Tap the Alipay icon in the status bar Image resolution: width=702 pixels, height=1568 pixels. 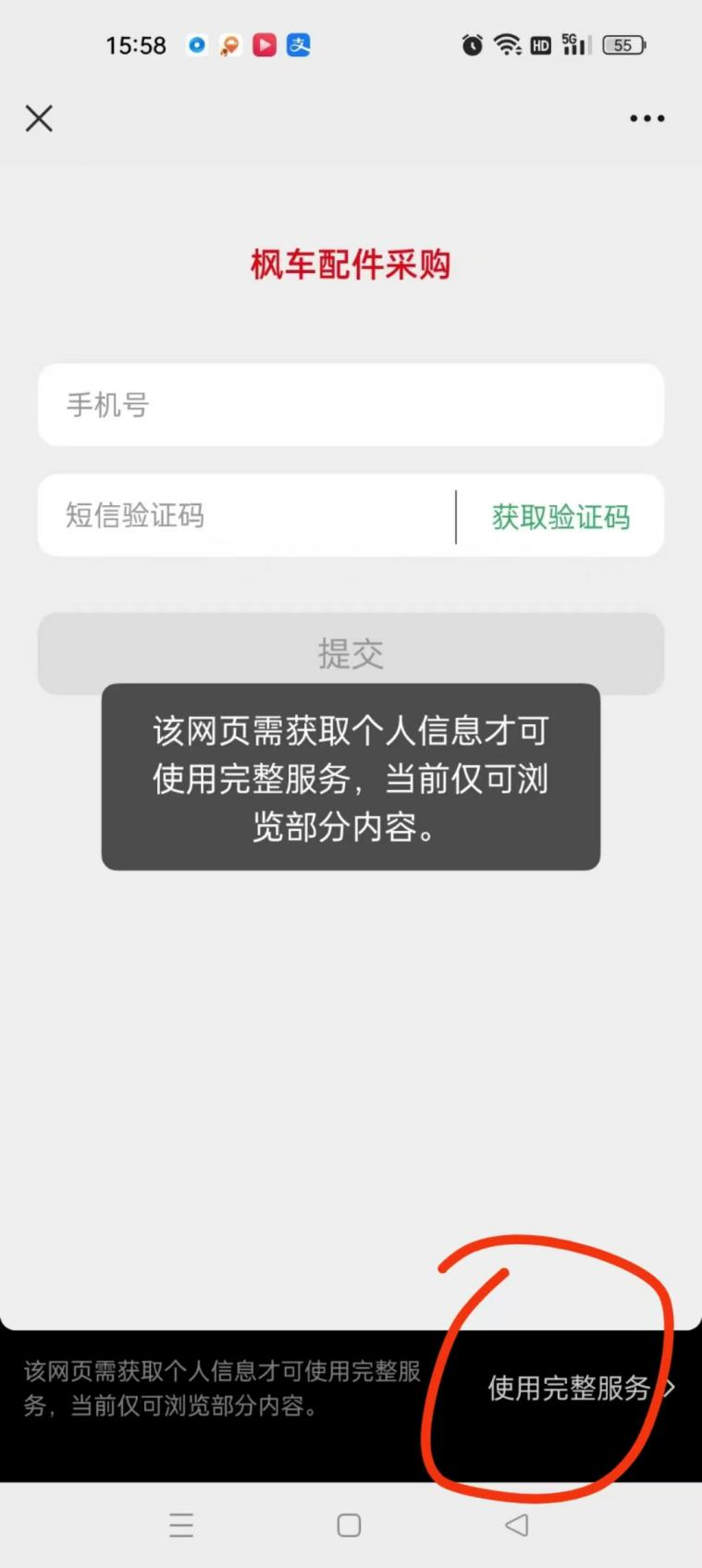point(298,44)
